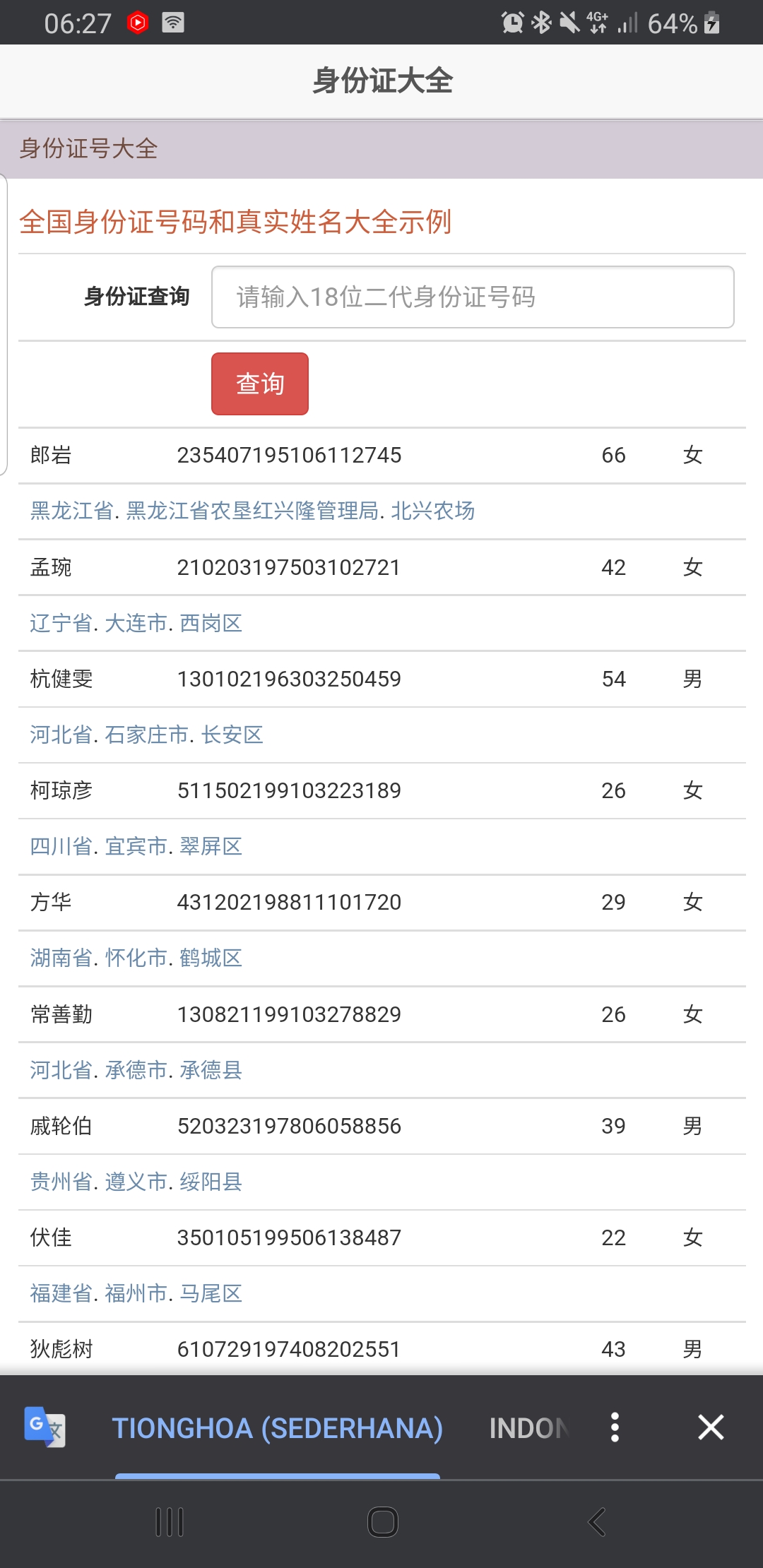
Task: Tap the red 查询 button
Action: (260, 384)
